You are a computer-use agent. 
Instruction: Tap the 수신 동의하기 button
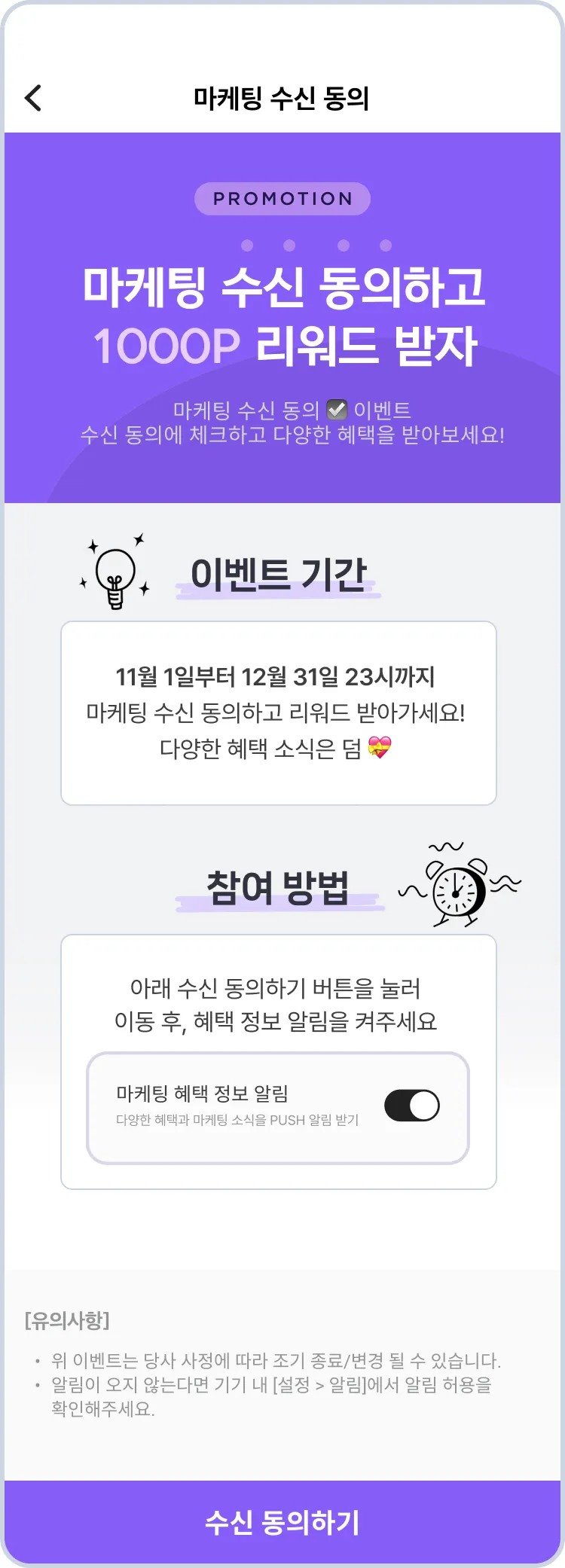(282, 1522)
